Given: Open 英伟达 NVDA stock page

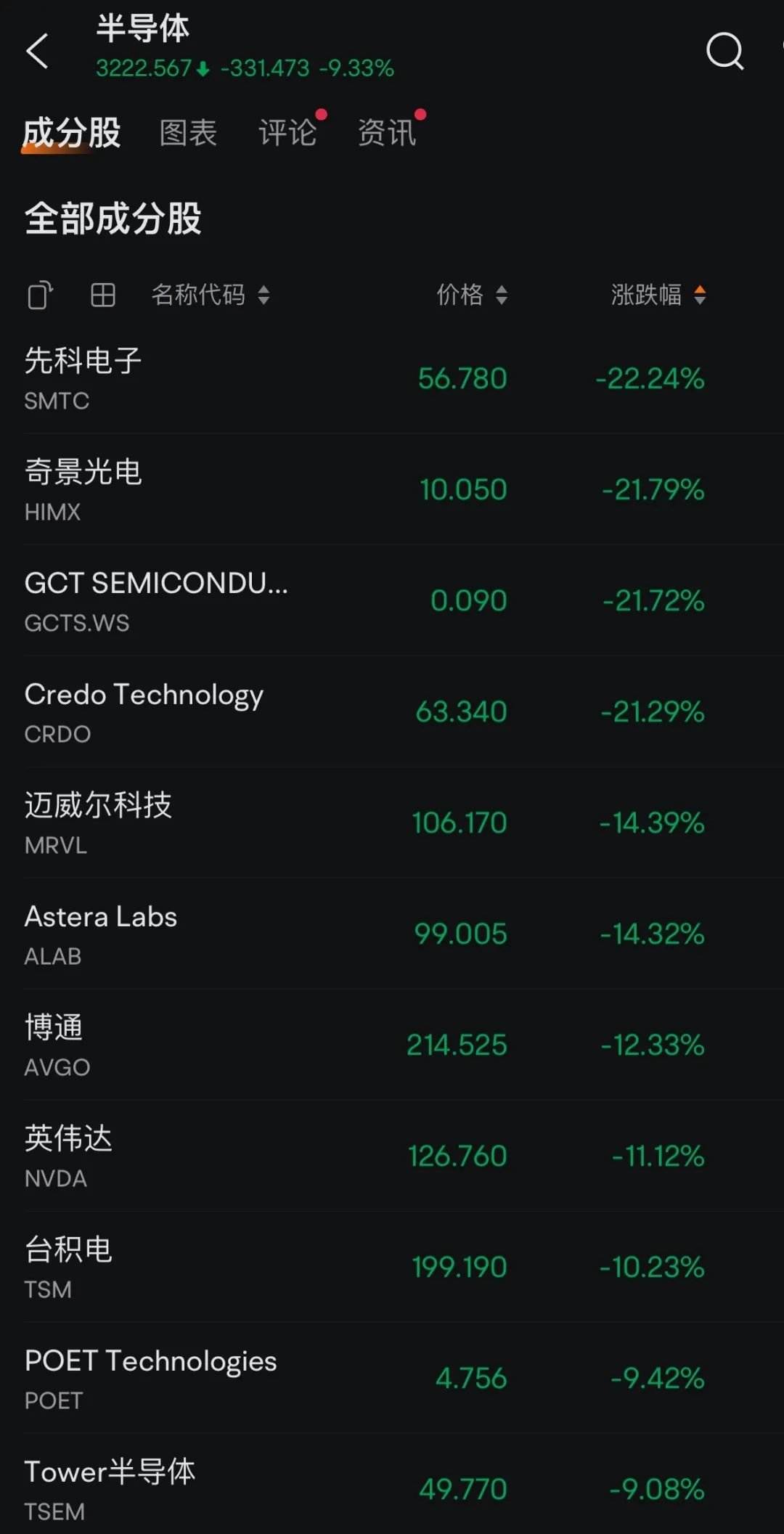Looking at the screenshot, I should (x=392, y=1156).
